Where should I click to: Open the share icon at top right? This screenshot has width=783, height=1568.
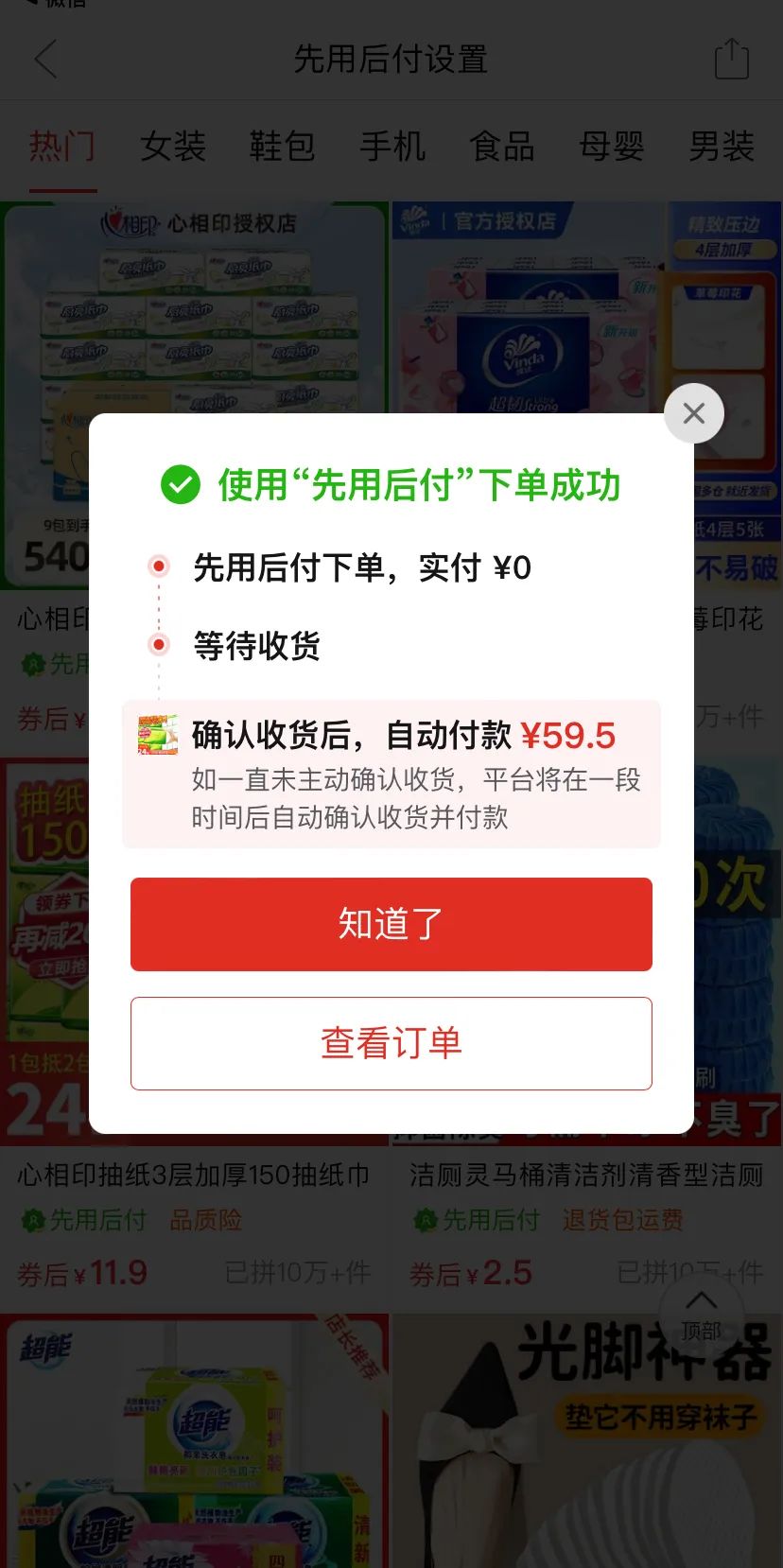tap(731, 59)
